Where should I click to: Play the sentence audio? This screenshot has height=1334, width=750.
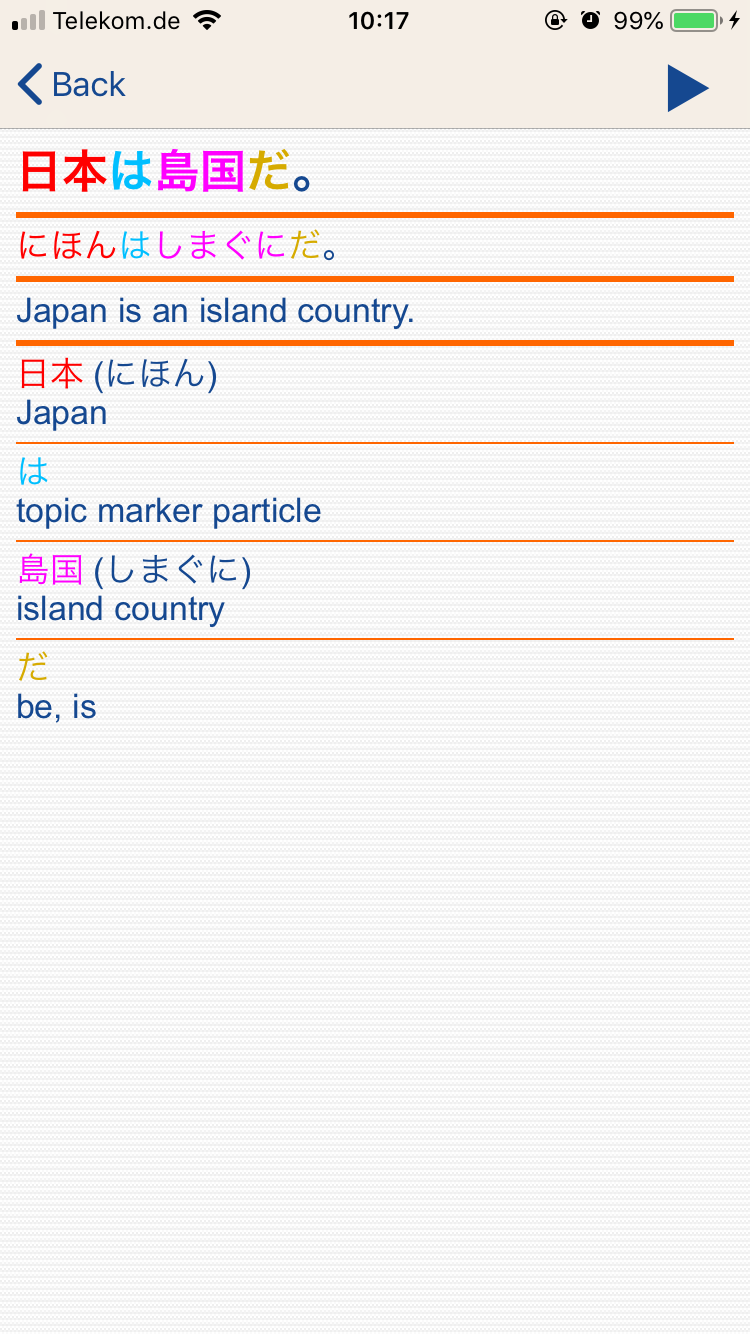pos(688,88)
